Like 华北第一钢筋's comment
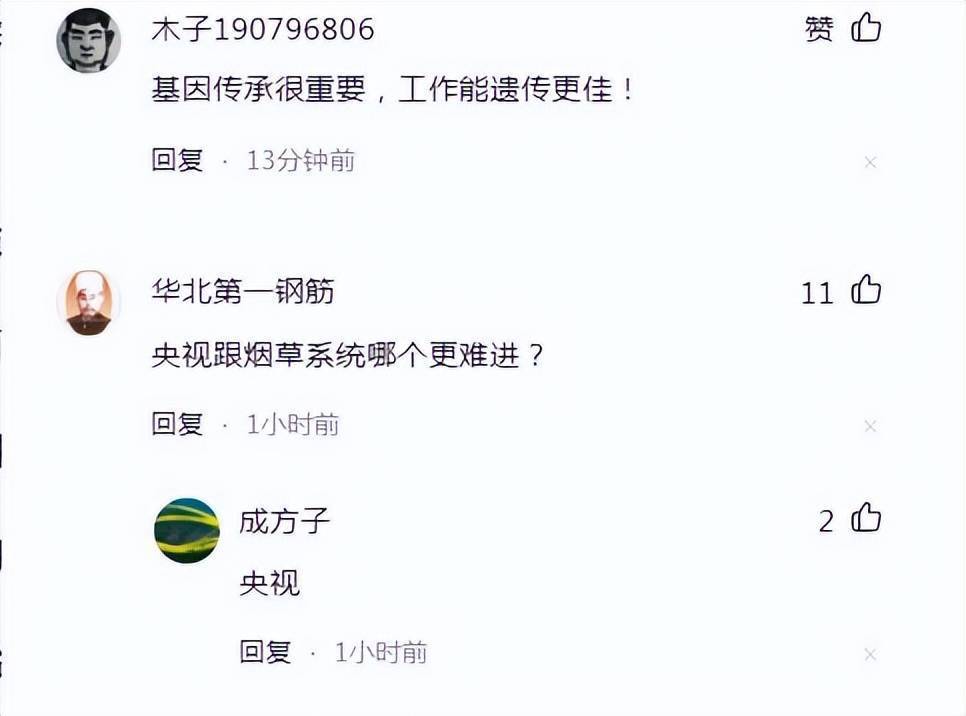The width and height of the screenshot is (966, 716). click(x=865, y=291)
